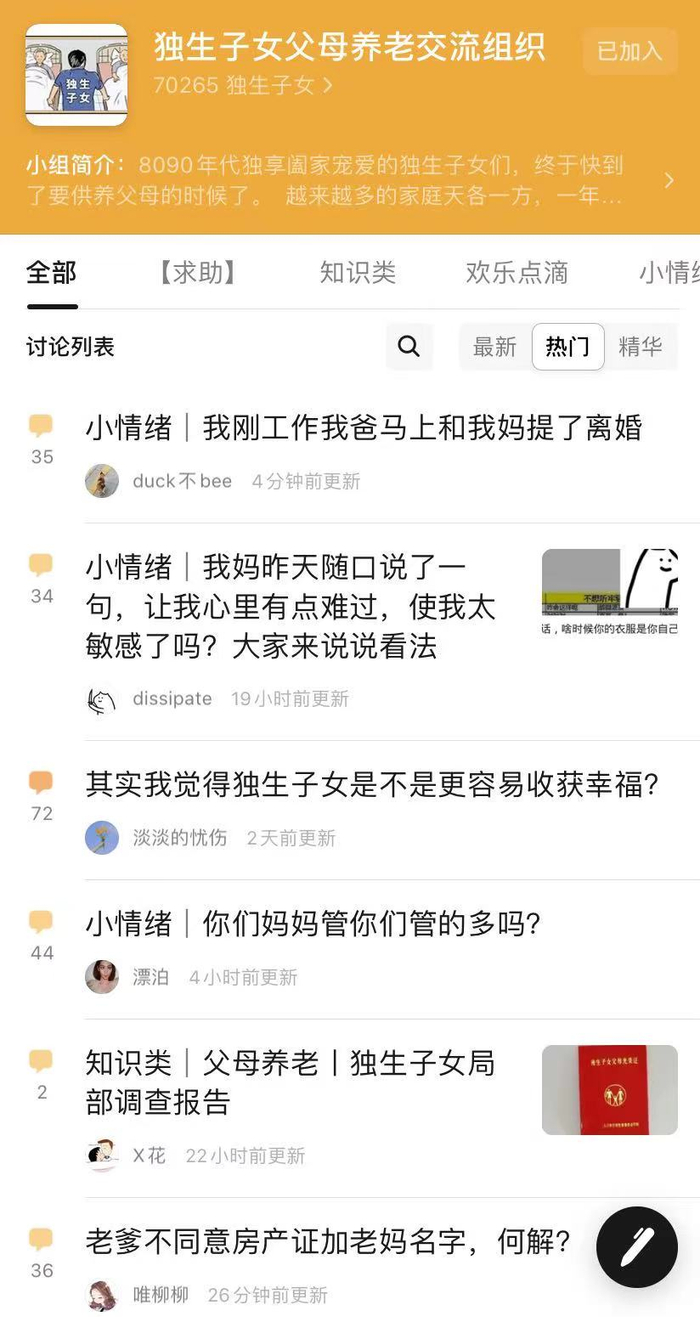
Task: Tap the 已加入 joined button
Action: [x=629, y=51]
